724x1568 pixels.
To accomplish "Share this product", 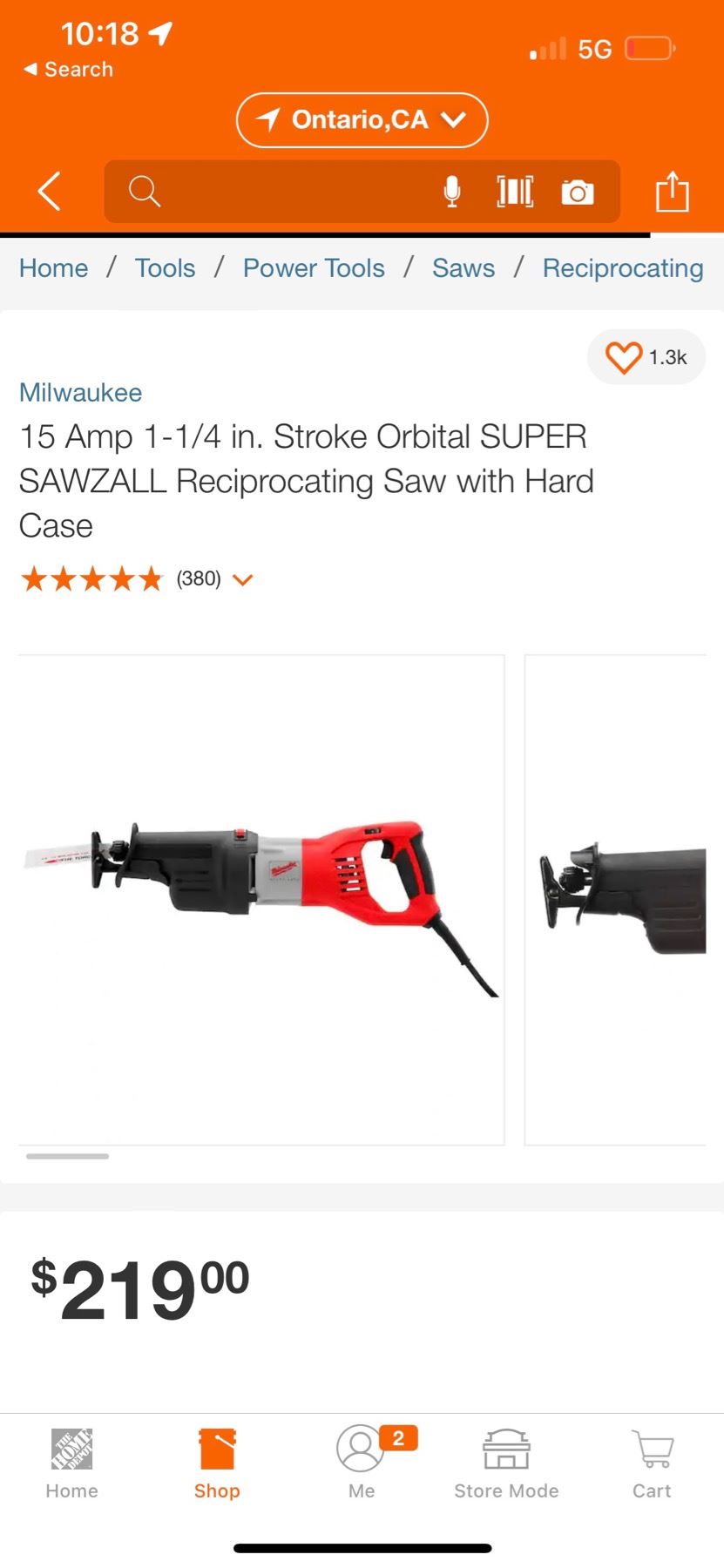I will 672,191.
